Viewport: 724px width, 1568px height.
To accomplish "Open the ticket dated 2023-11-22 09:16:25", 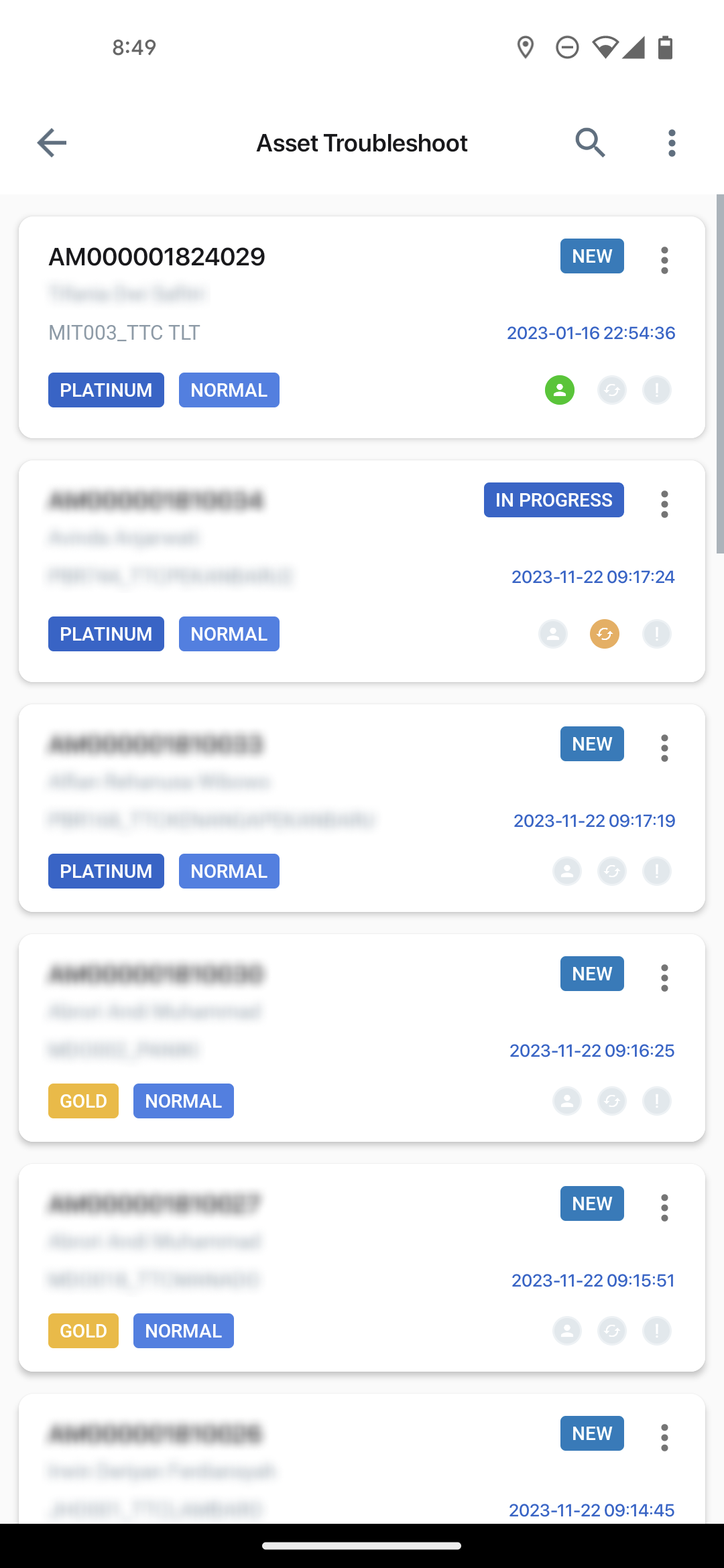I will (362, 1037).
